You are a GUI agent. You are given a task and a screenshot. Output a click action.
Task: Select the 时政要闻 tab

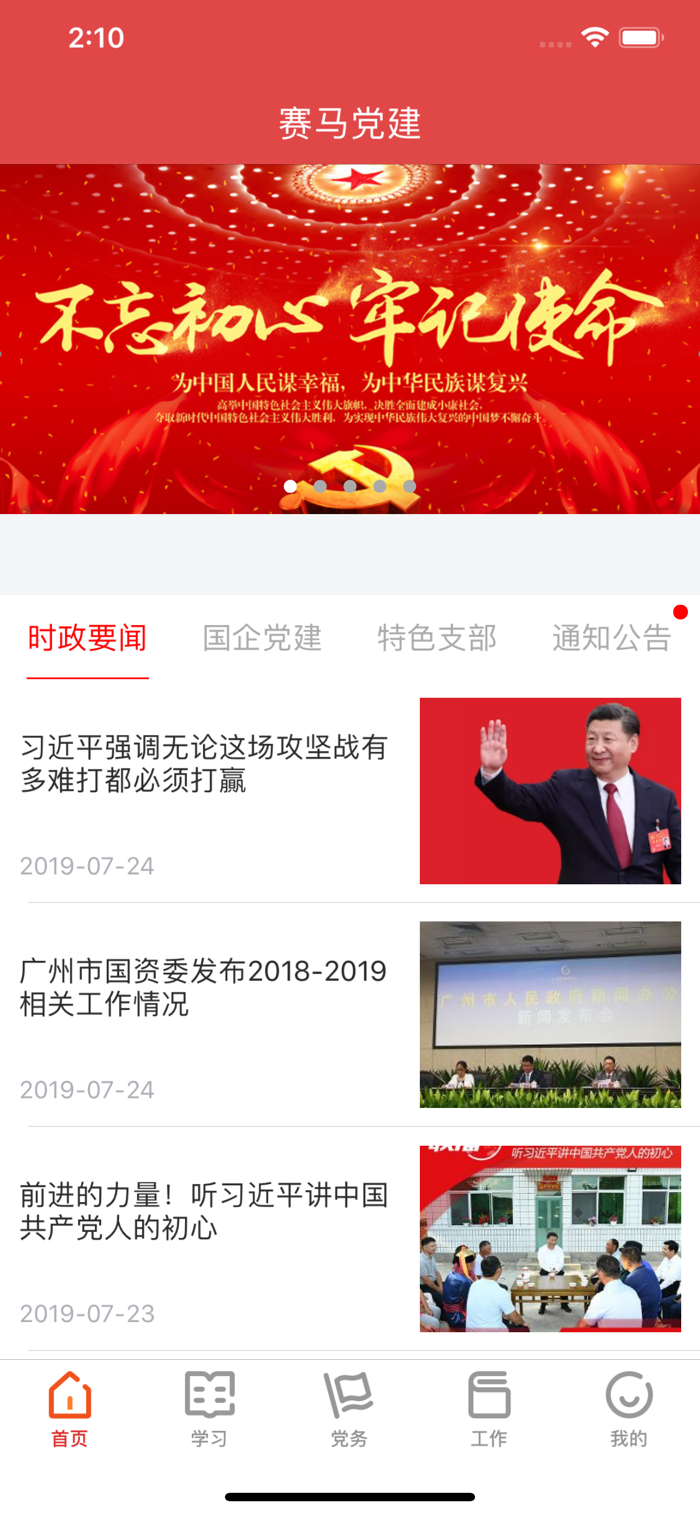pos(87,638)
